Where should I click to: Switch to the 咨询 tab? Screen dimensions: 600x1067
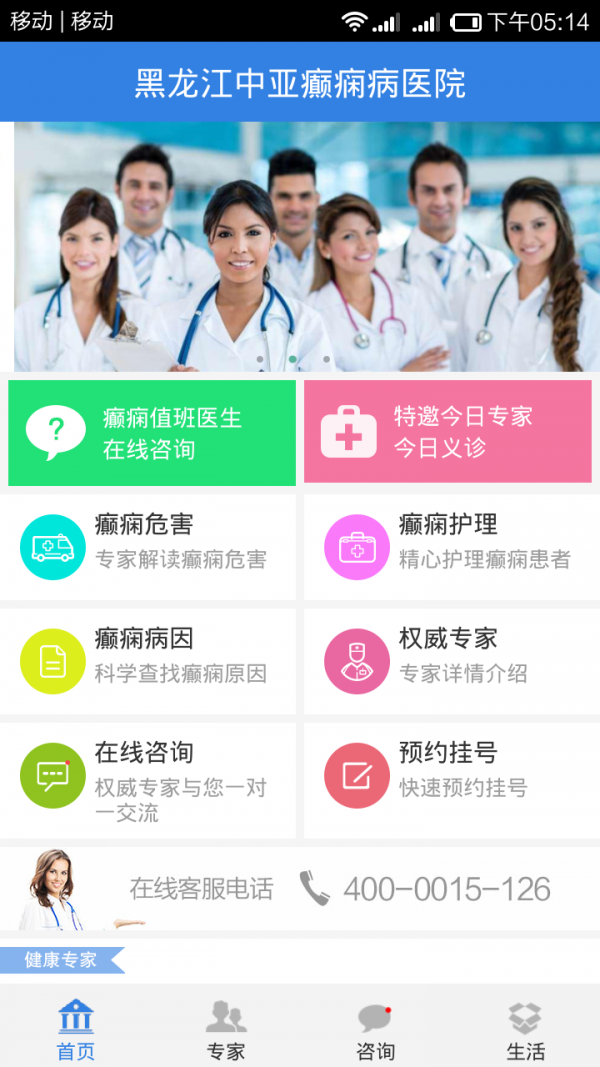coord(375,1030)
